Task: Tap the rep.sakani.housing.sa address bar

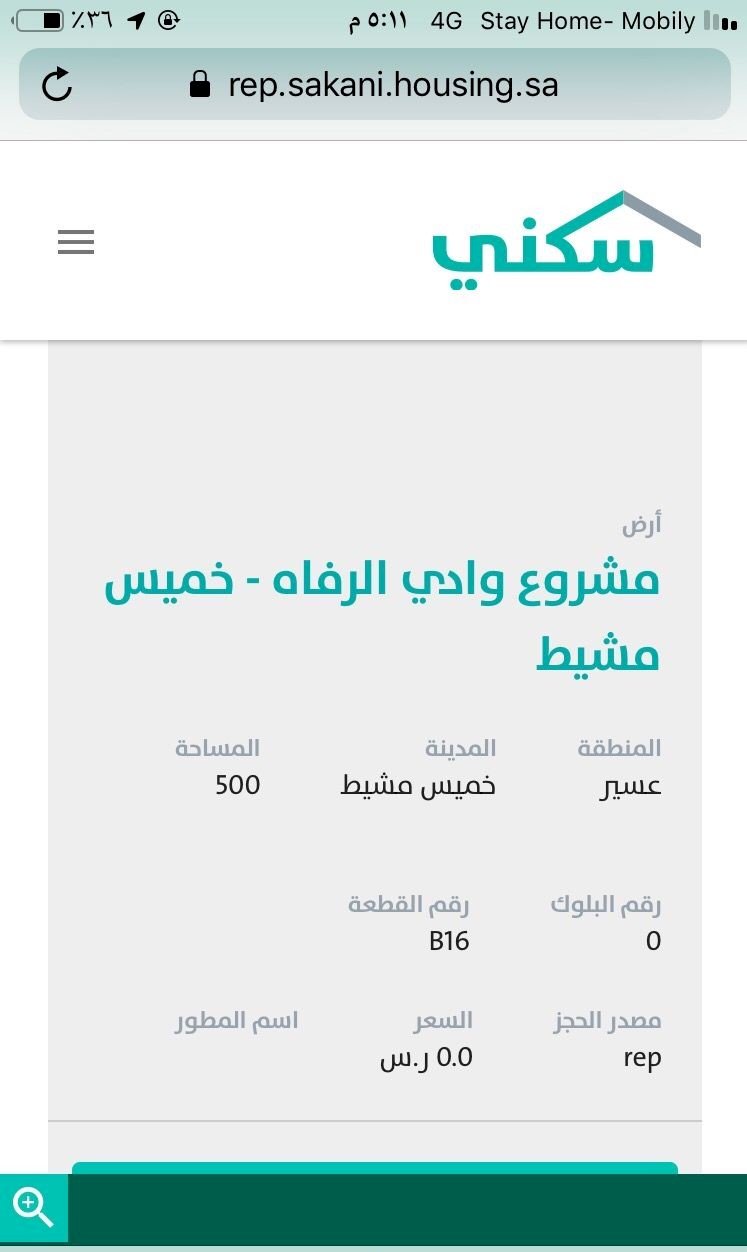Action: tap(392, 85)
